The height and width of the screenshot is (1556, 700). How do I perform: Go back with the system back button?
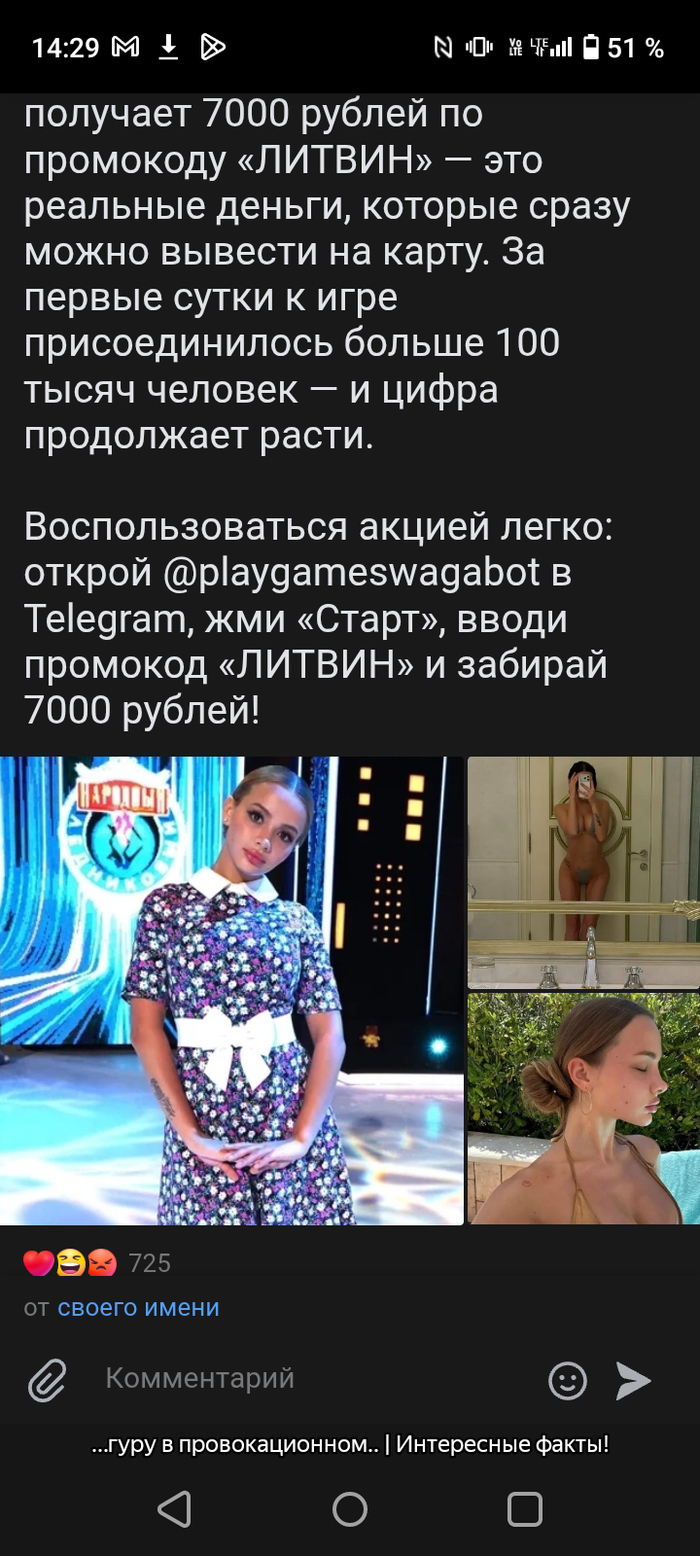click(x=174, y=1508)
